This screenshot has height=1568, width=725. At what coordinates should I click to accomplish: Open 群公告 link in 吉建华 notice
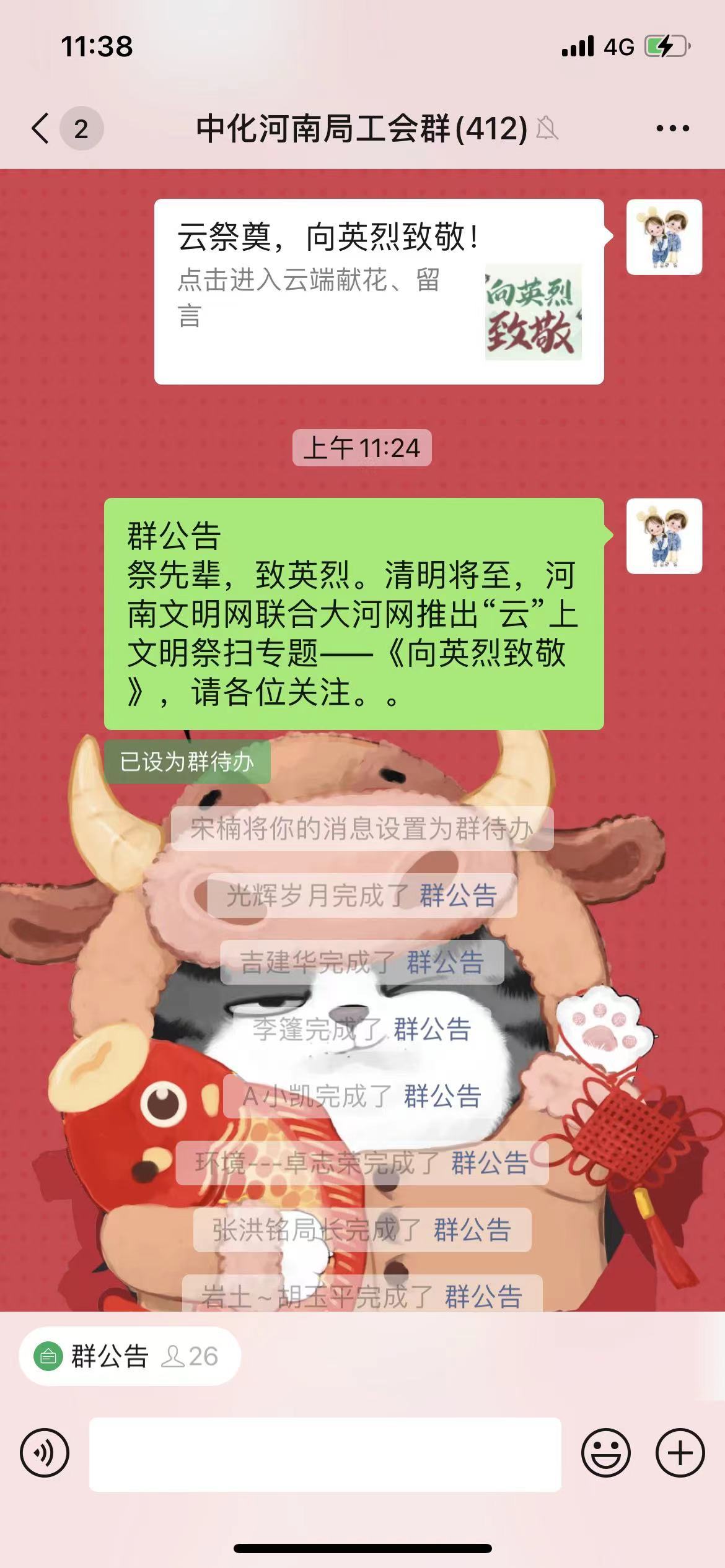pyautogui.click(x=445, y=962)
